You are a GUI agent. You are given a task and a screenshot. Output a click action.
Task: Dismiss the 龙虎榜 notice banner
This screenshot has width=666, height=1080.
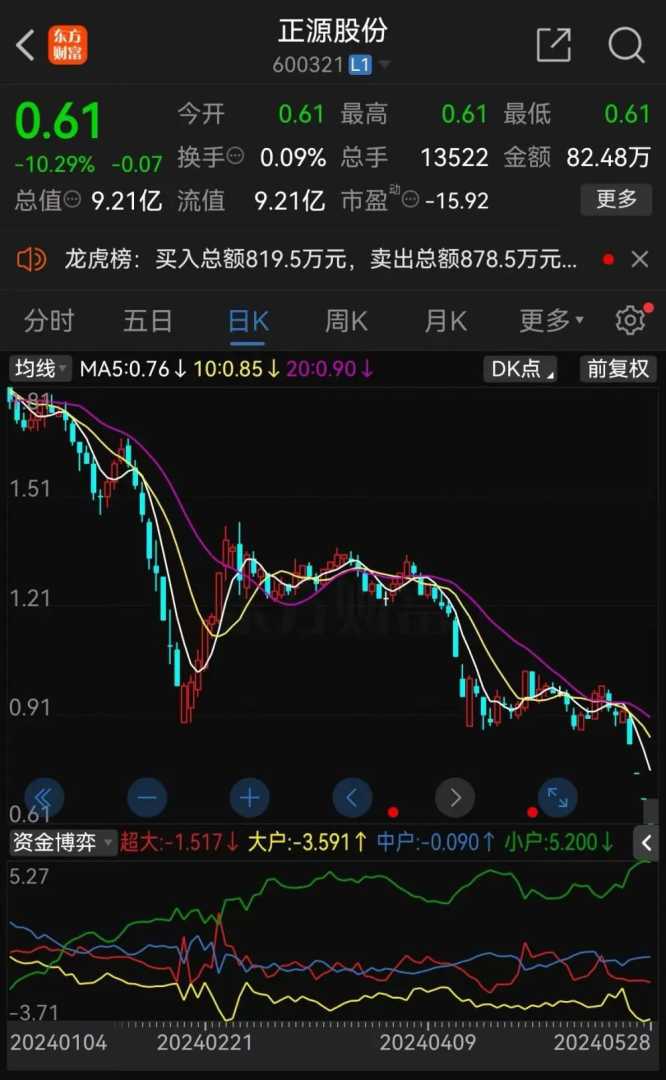pos(640,259)
